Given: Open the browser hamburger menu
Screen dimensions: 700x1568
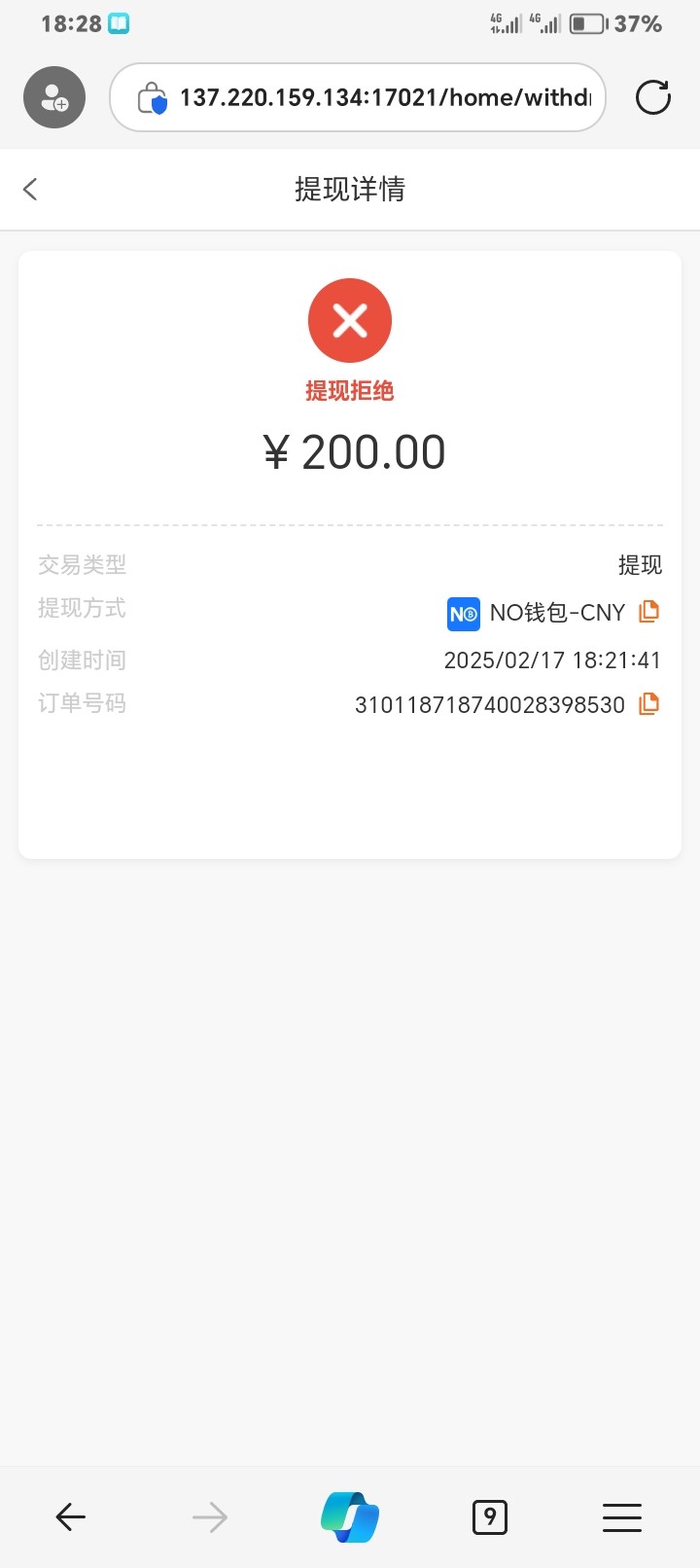Looking at the screenshot, I should click(621, 1516).
